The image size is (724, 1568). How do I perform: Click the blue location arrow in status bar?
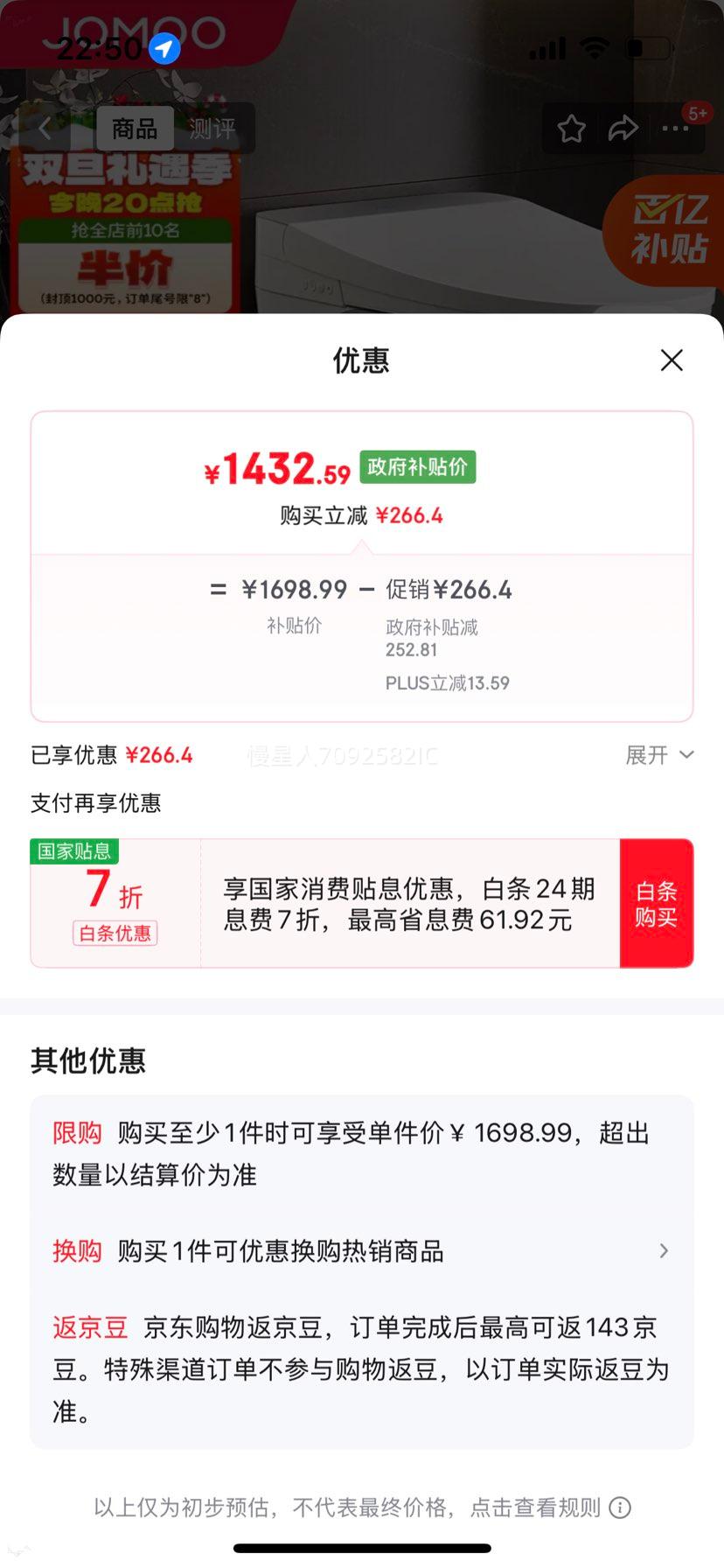[x=163, y=48]
